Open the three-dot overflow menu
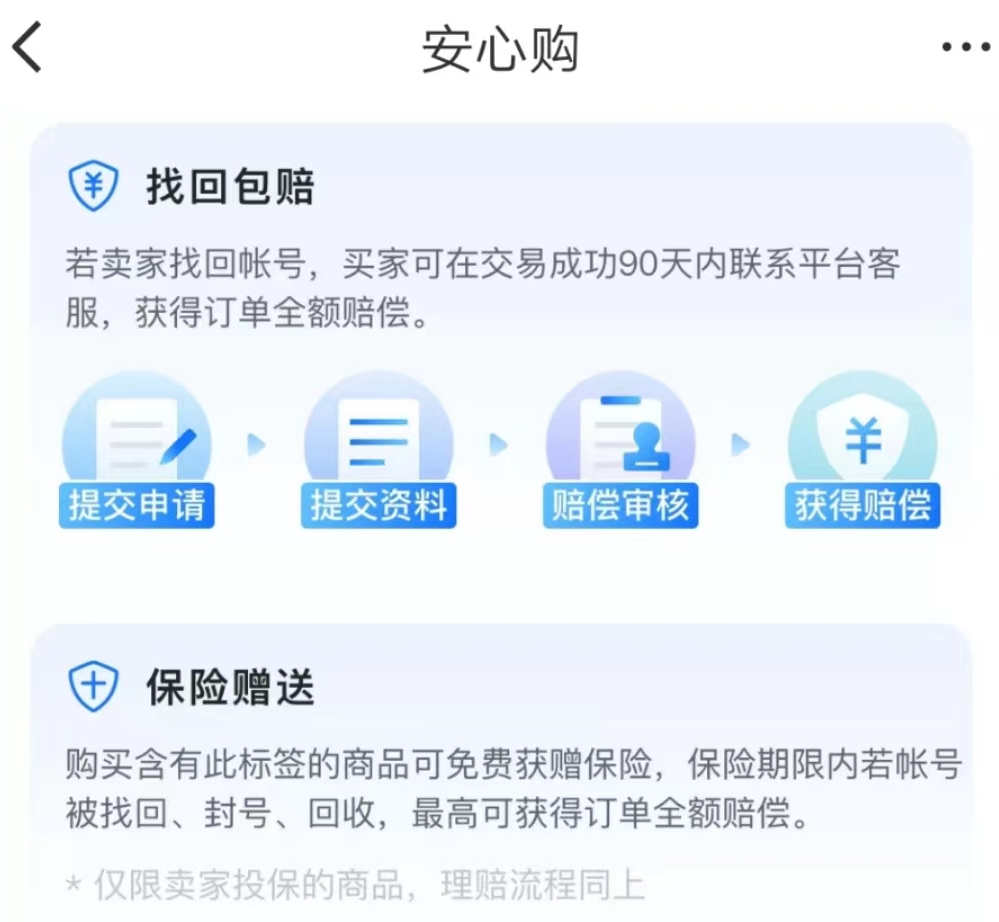 tap(965, 47)
